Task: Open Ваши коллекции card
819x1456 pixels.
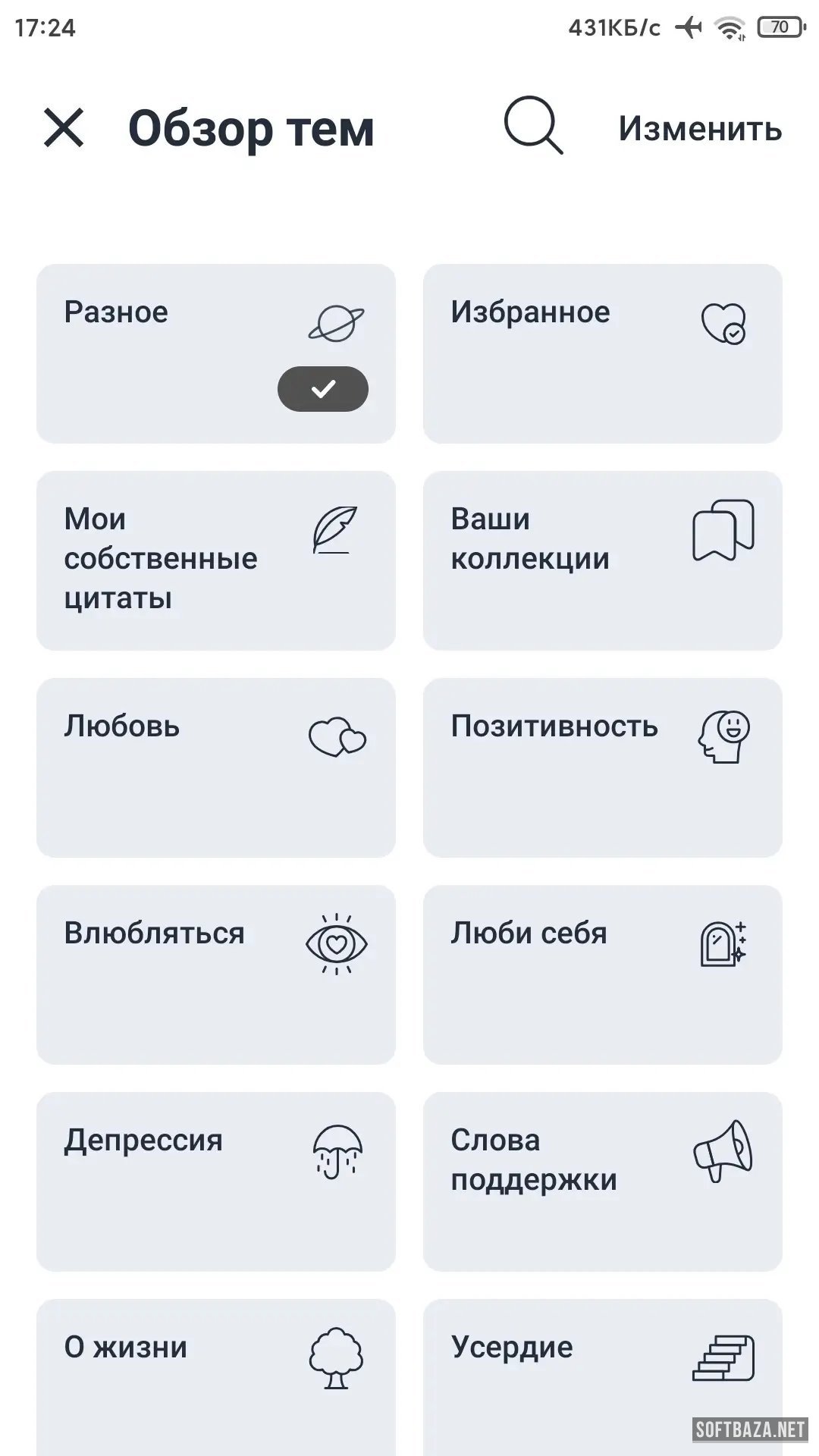Action: click(602, 560)
